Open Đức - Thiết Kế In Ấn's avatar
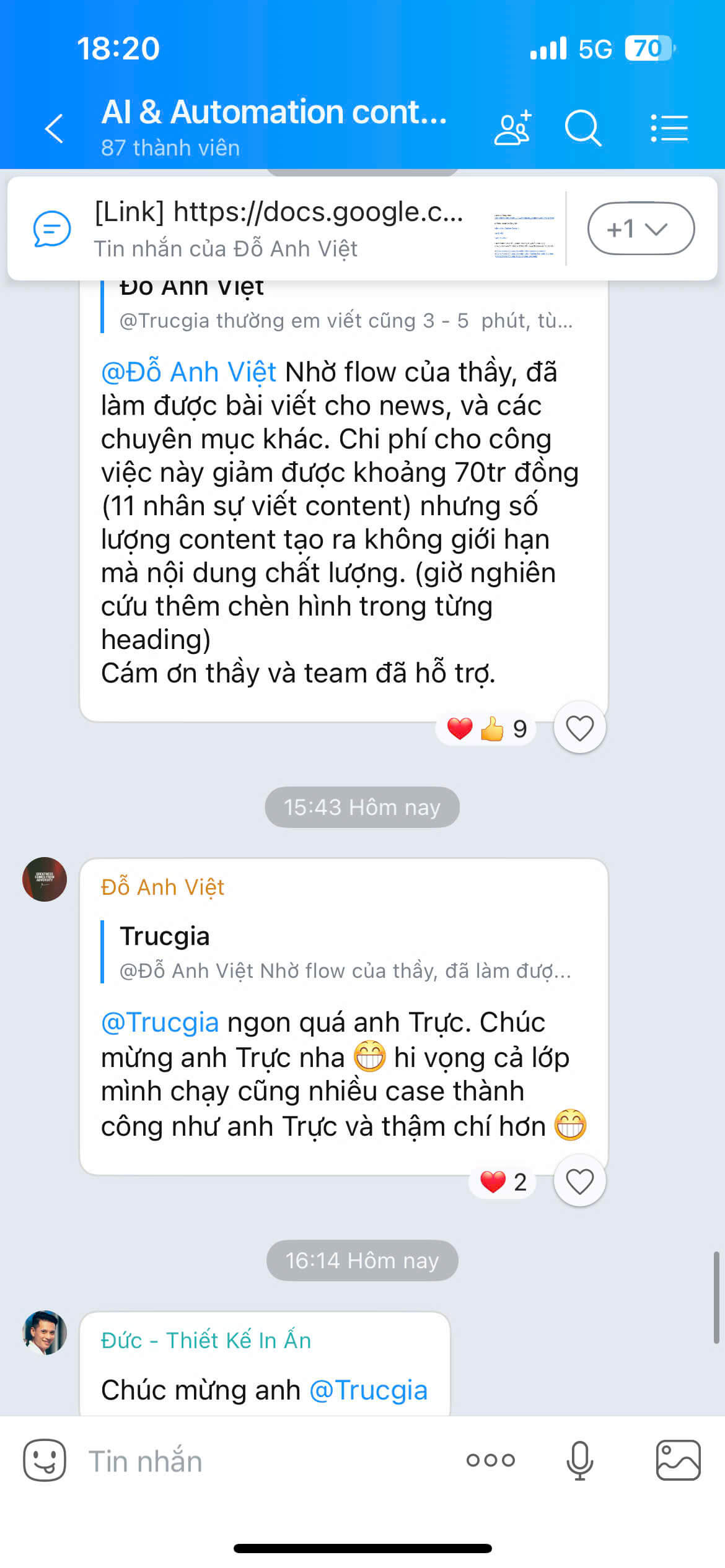The height and width of the screenshot is (1568, 725). pyautogui.click(x=45, y=1332)
